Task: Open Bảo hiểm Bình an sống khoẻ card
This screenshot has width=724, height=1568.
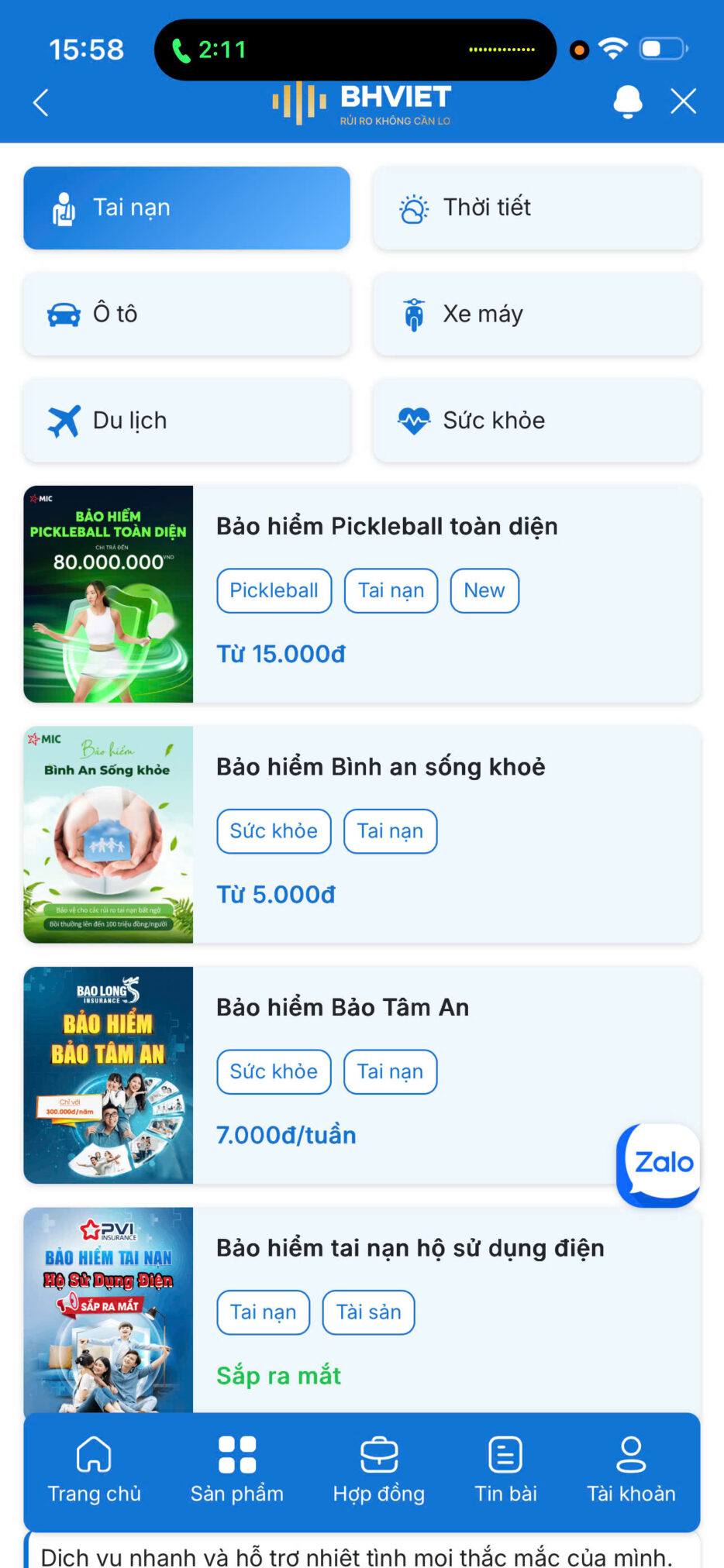Action: pyautogui.click(x=380, y=767)
